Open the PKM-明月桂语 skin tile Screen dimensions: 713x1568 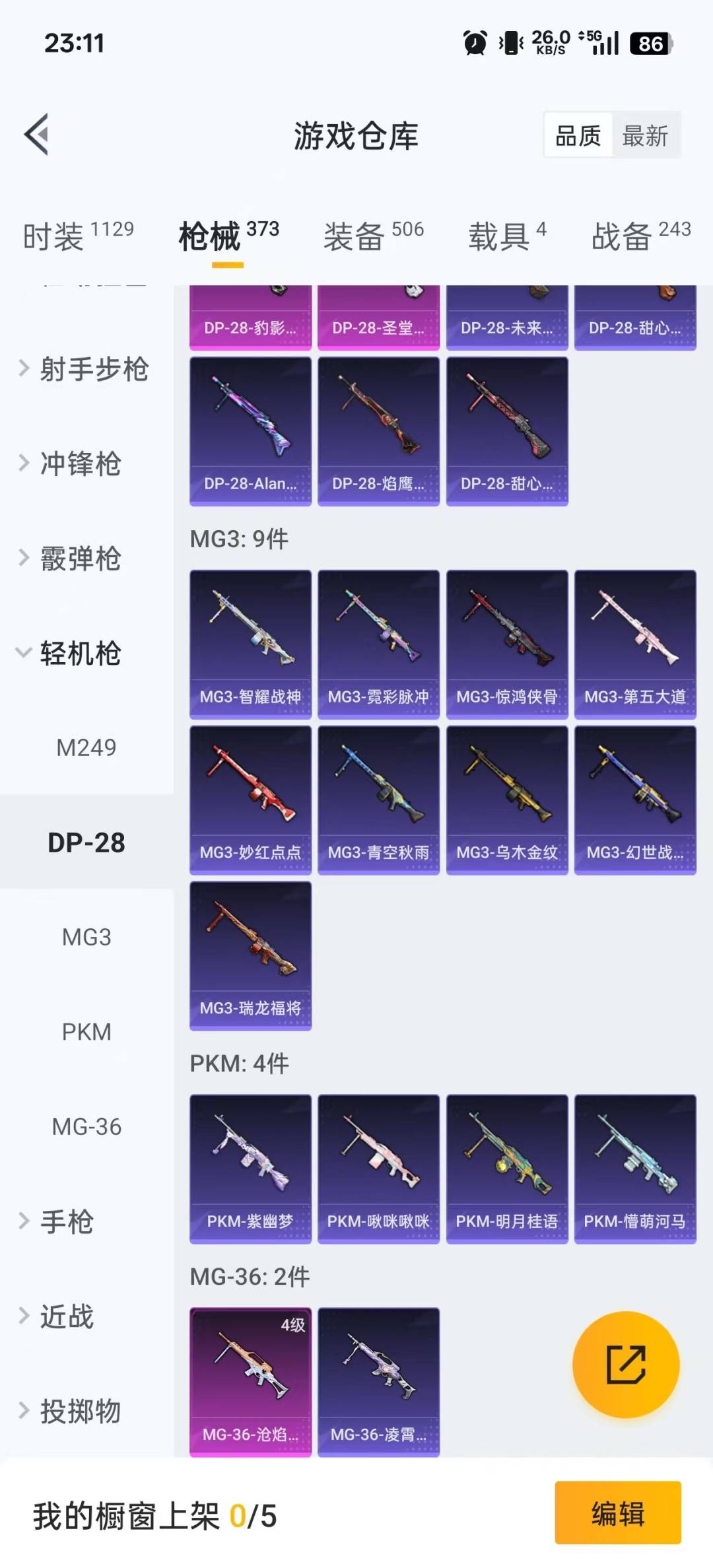pos(506,1169)
